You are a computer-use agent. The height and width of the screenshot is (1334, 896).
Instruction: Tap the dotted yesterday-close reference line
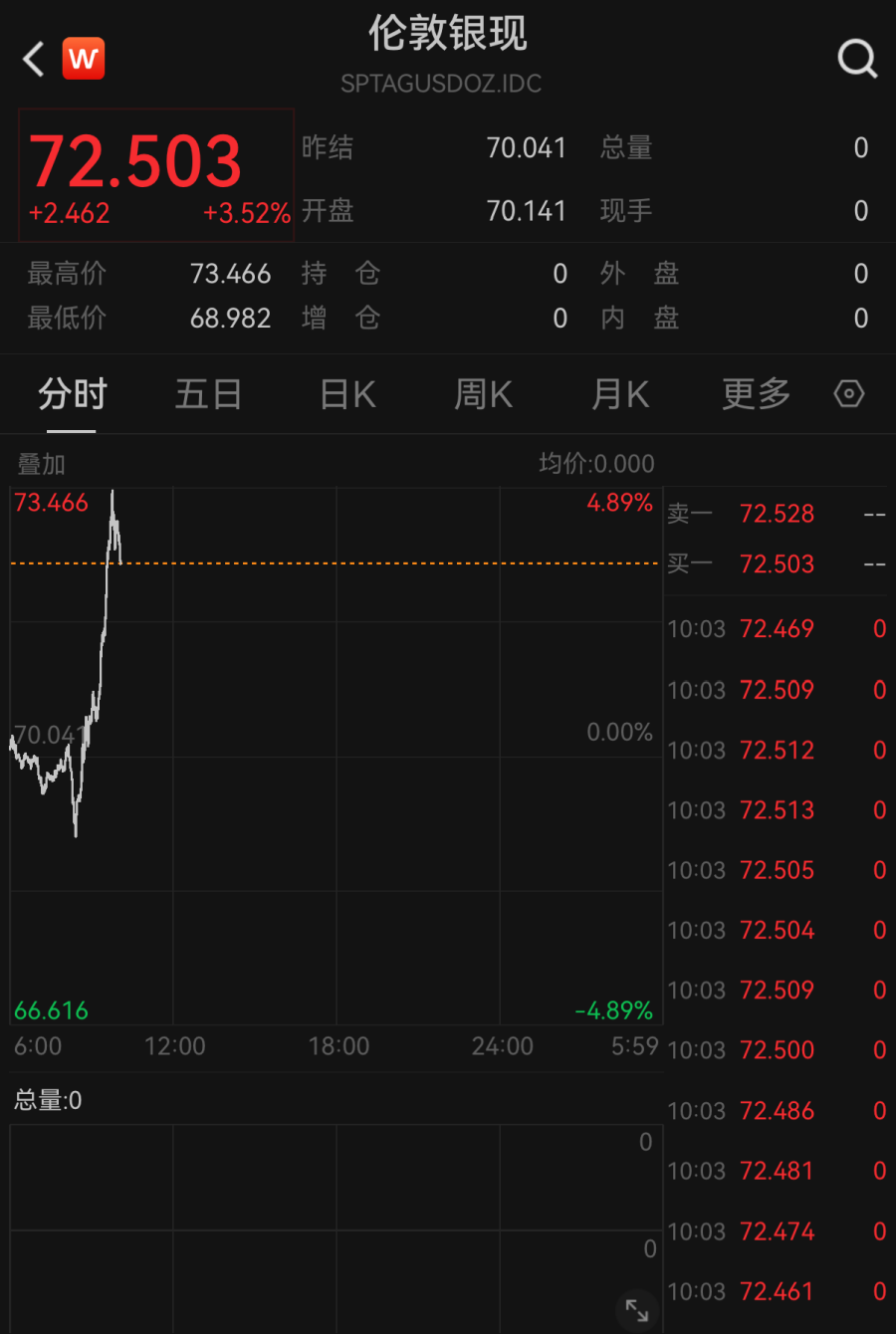(348, 563)
